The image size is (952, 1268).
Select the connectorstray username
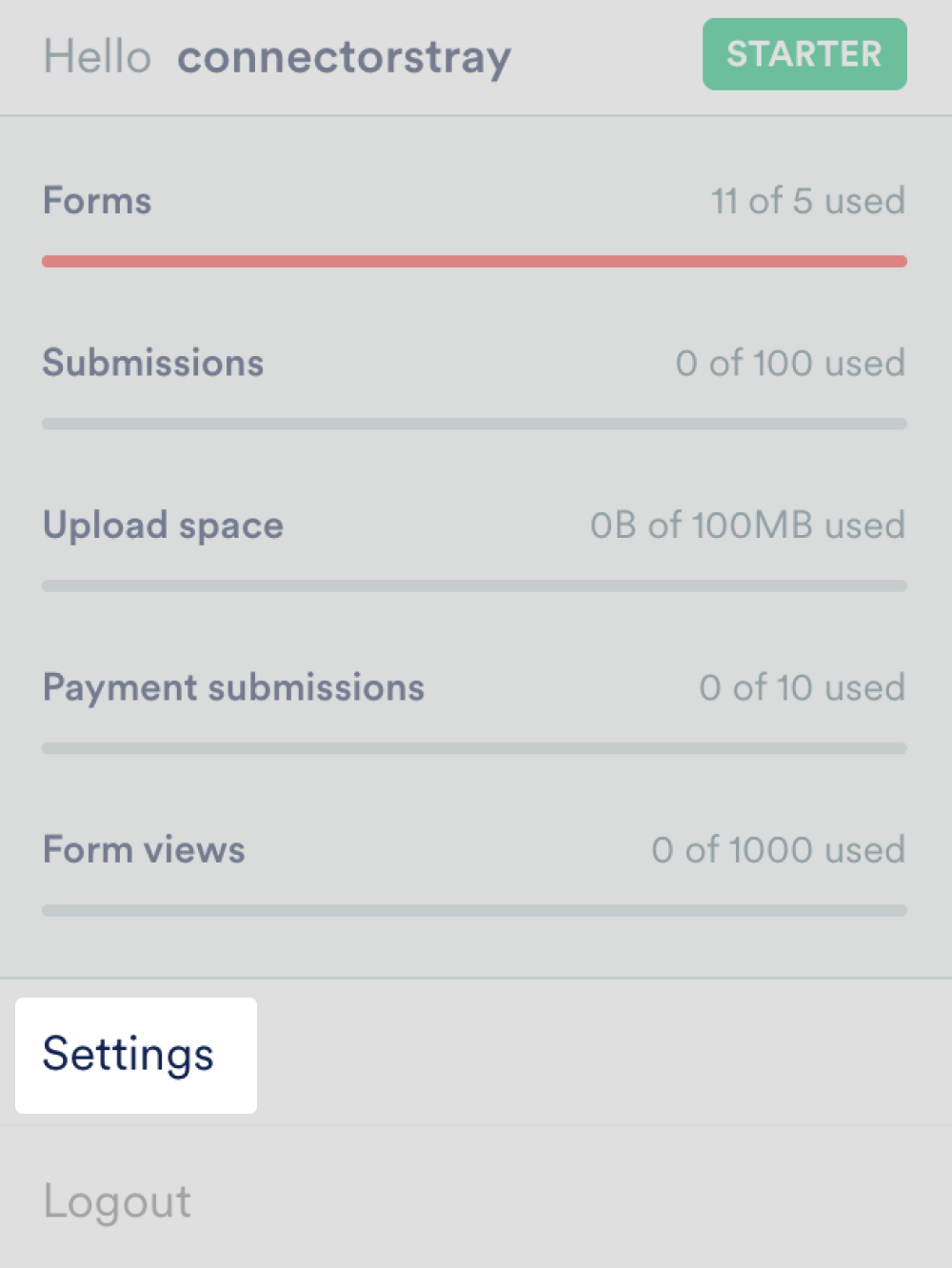(x=344, y=56)
